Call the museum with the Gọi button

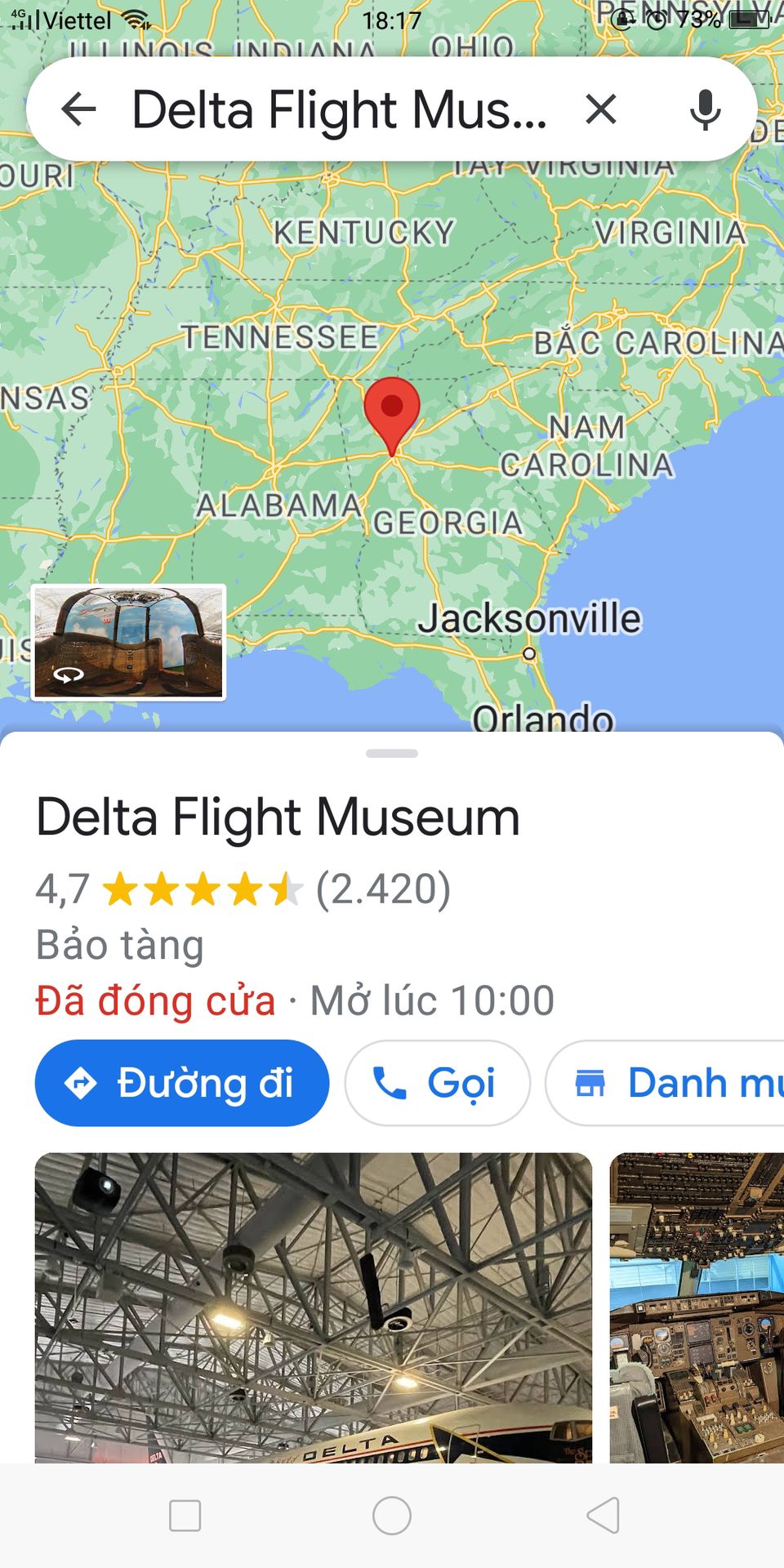[437, 1083]
